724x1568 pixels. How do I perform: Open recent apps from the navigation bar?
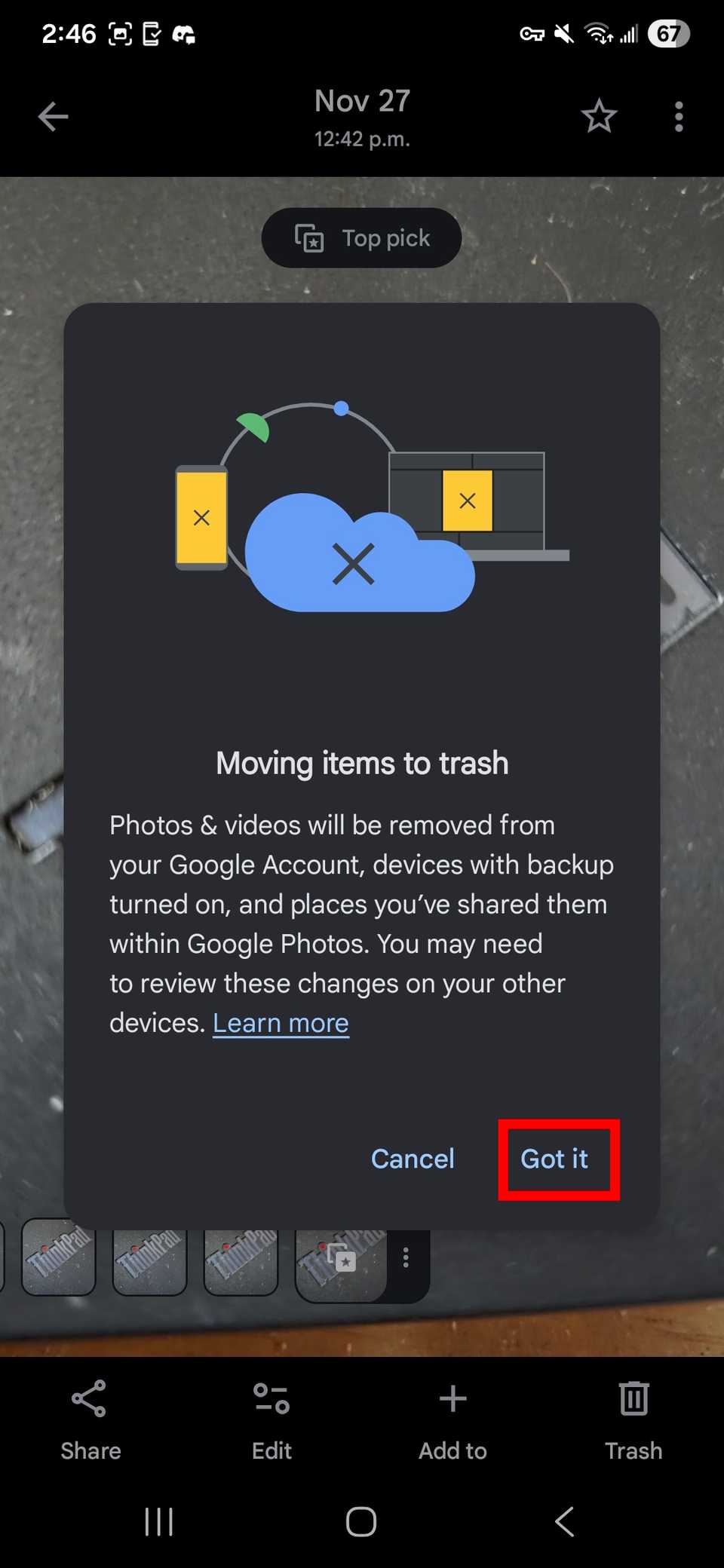click(159, 1521)
